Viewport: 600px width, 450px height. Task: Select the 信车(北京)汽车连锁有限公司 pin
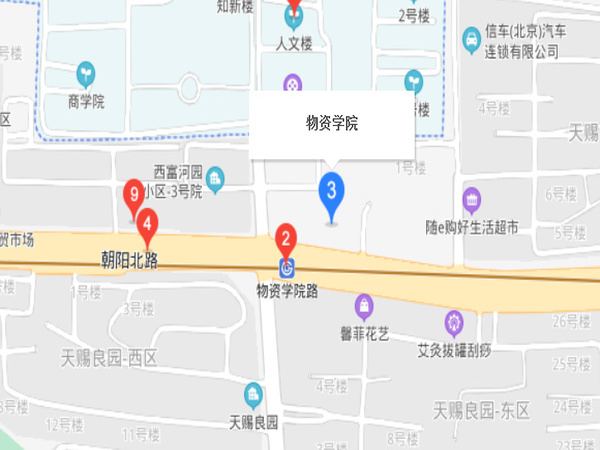470,39
